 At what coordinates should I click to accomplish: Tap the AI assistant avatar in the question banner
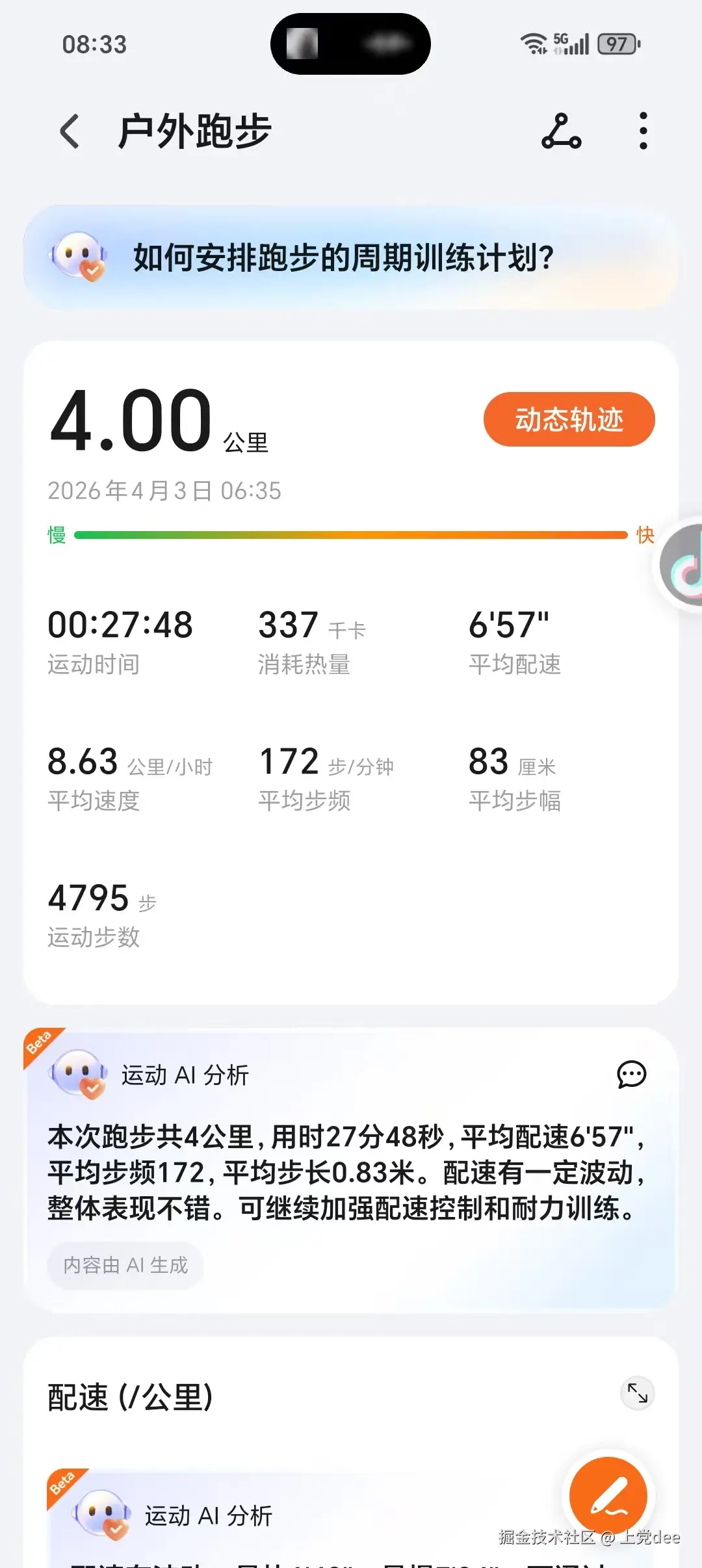(77, 257)
